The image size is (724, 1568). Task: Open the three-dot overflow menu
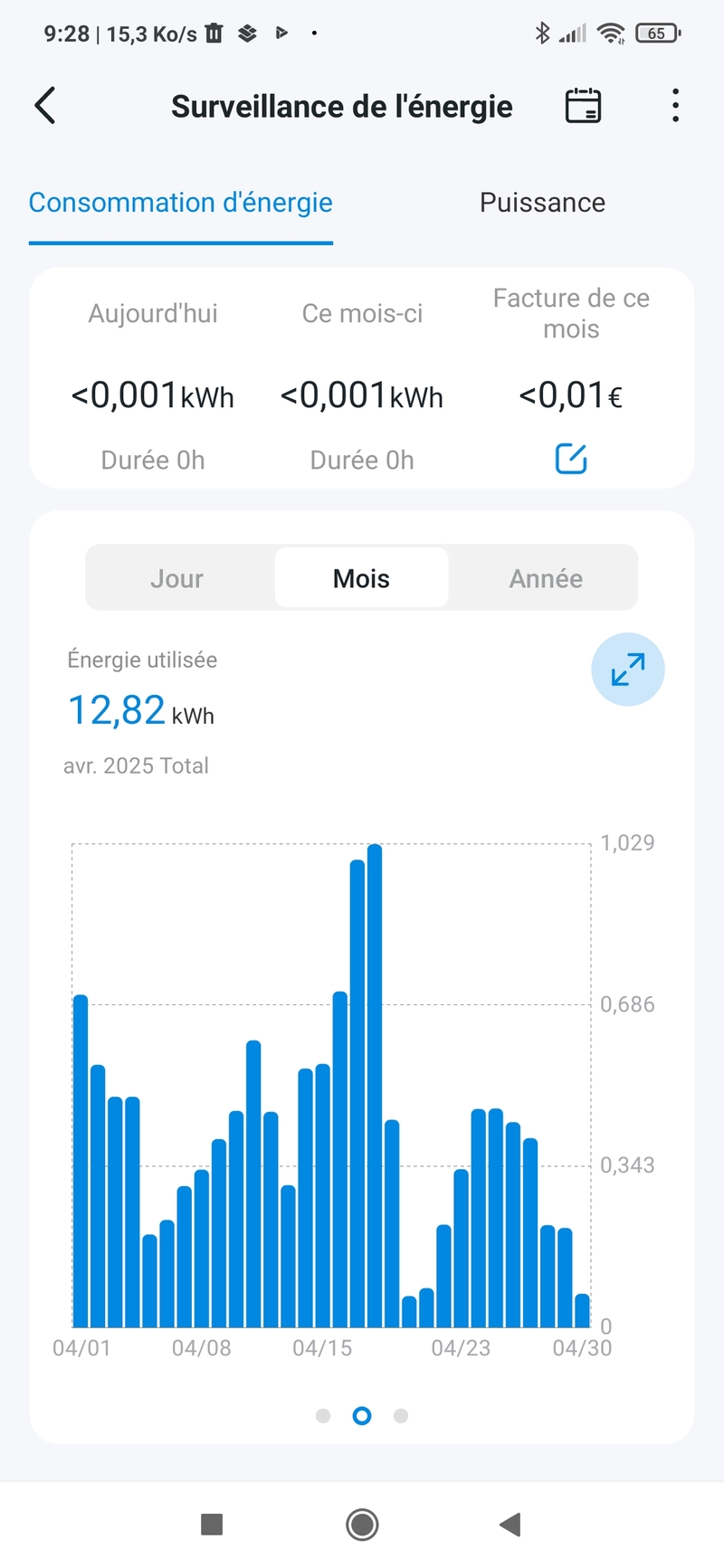tap(675, 106)
